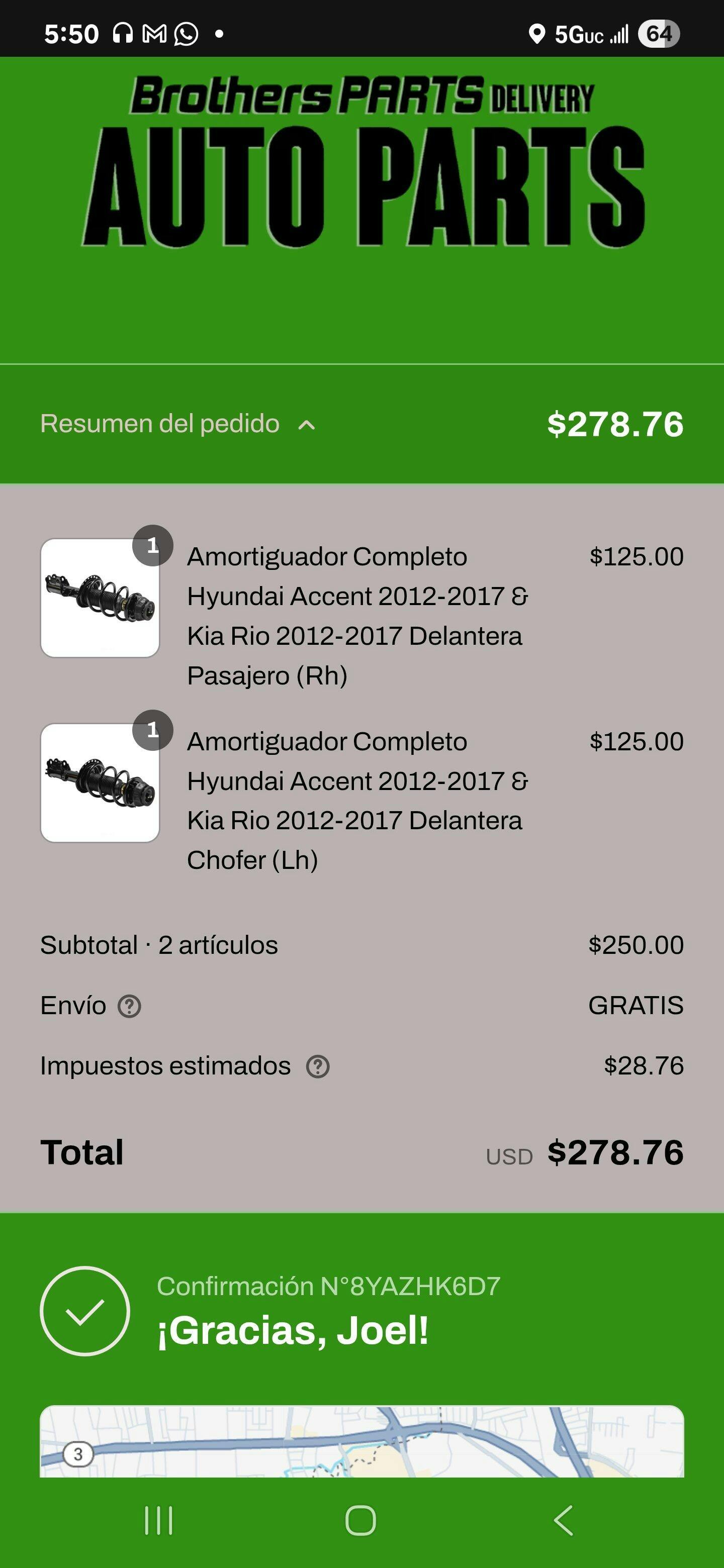Open recent apps from navigation bar
The image size is (724, 1568).
[x=158, y=1521]
